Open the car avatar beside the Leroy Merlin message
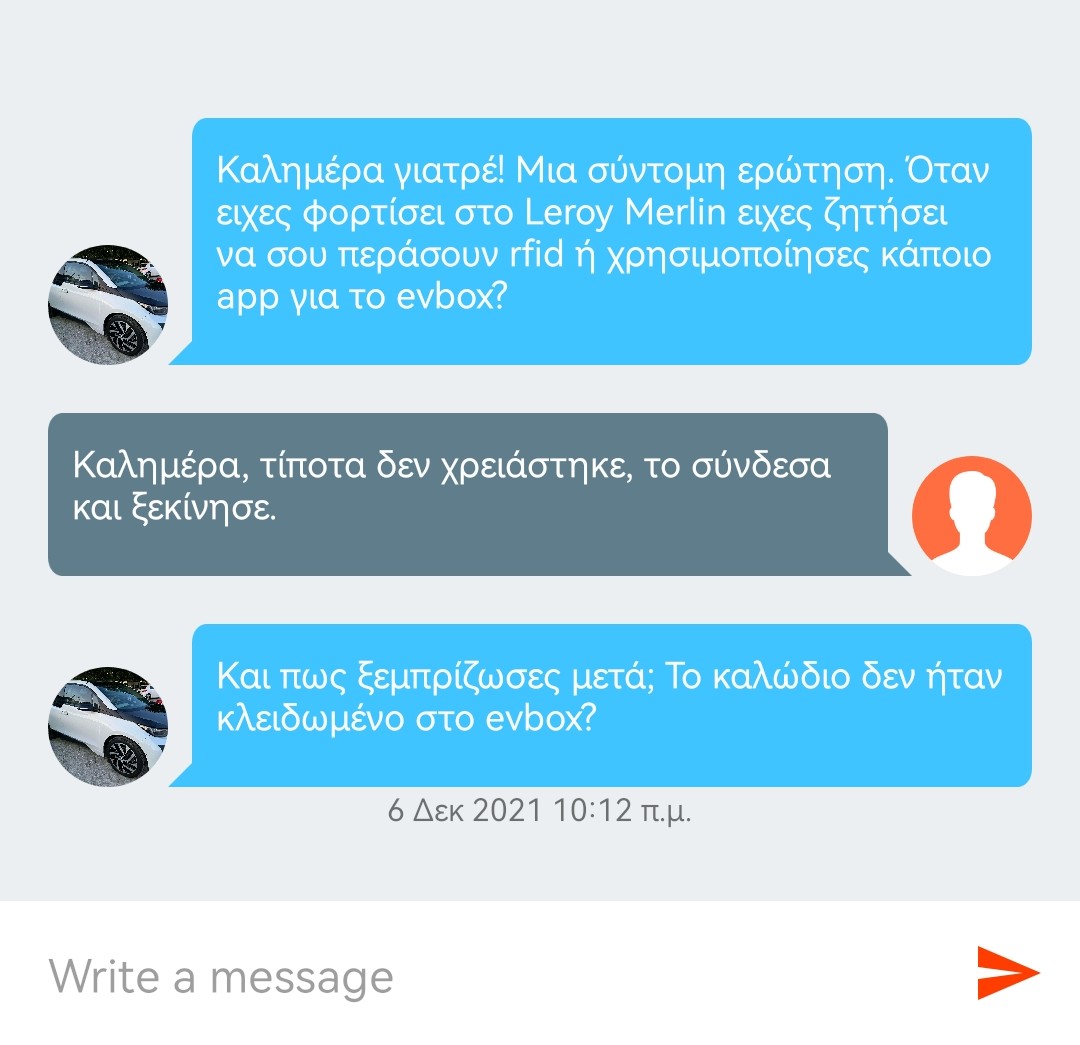 (108, 304)
